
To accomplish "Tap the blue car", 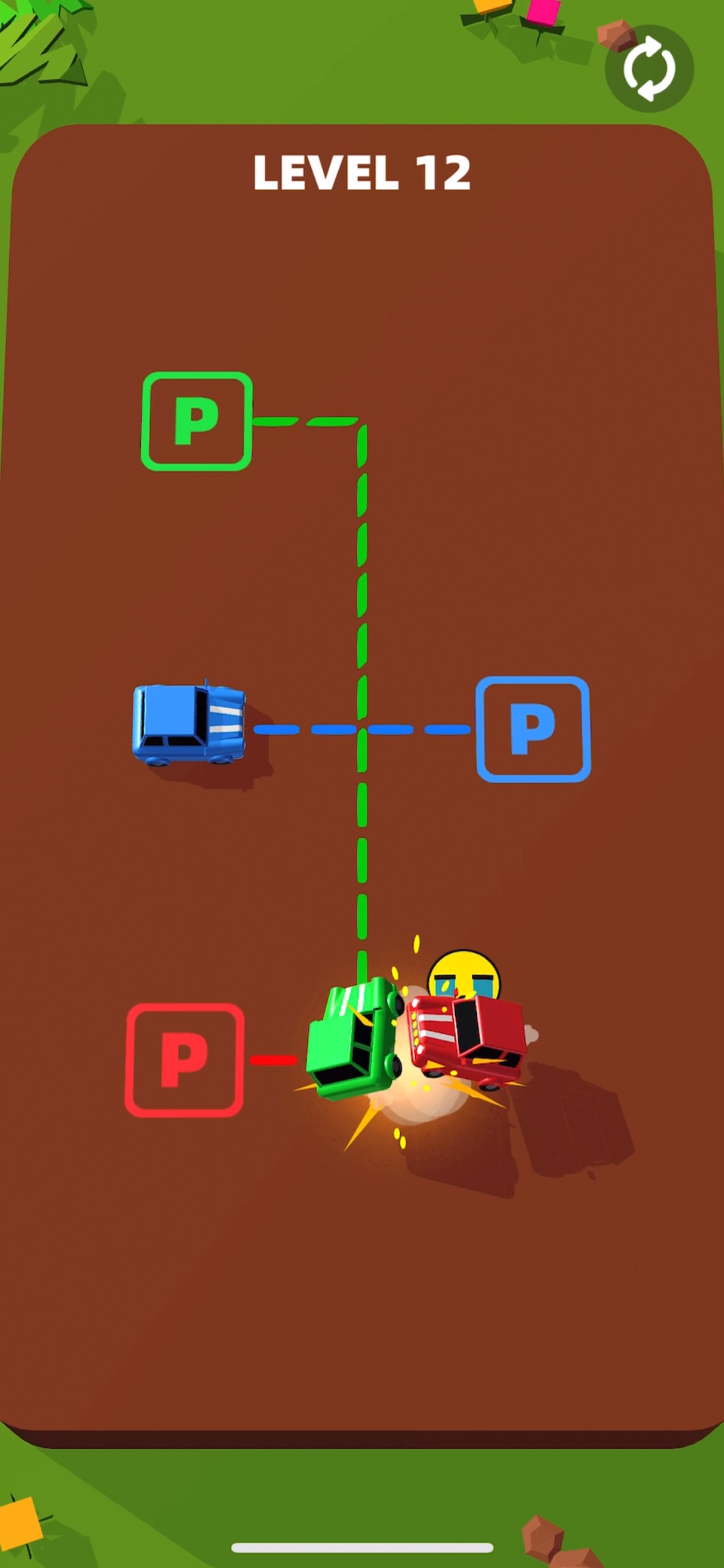I will point(189,724).
